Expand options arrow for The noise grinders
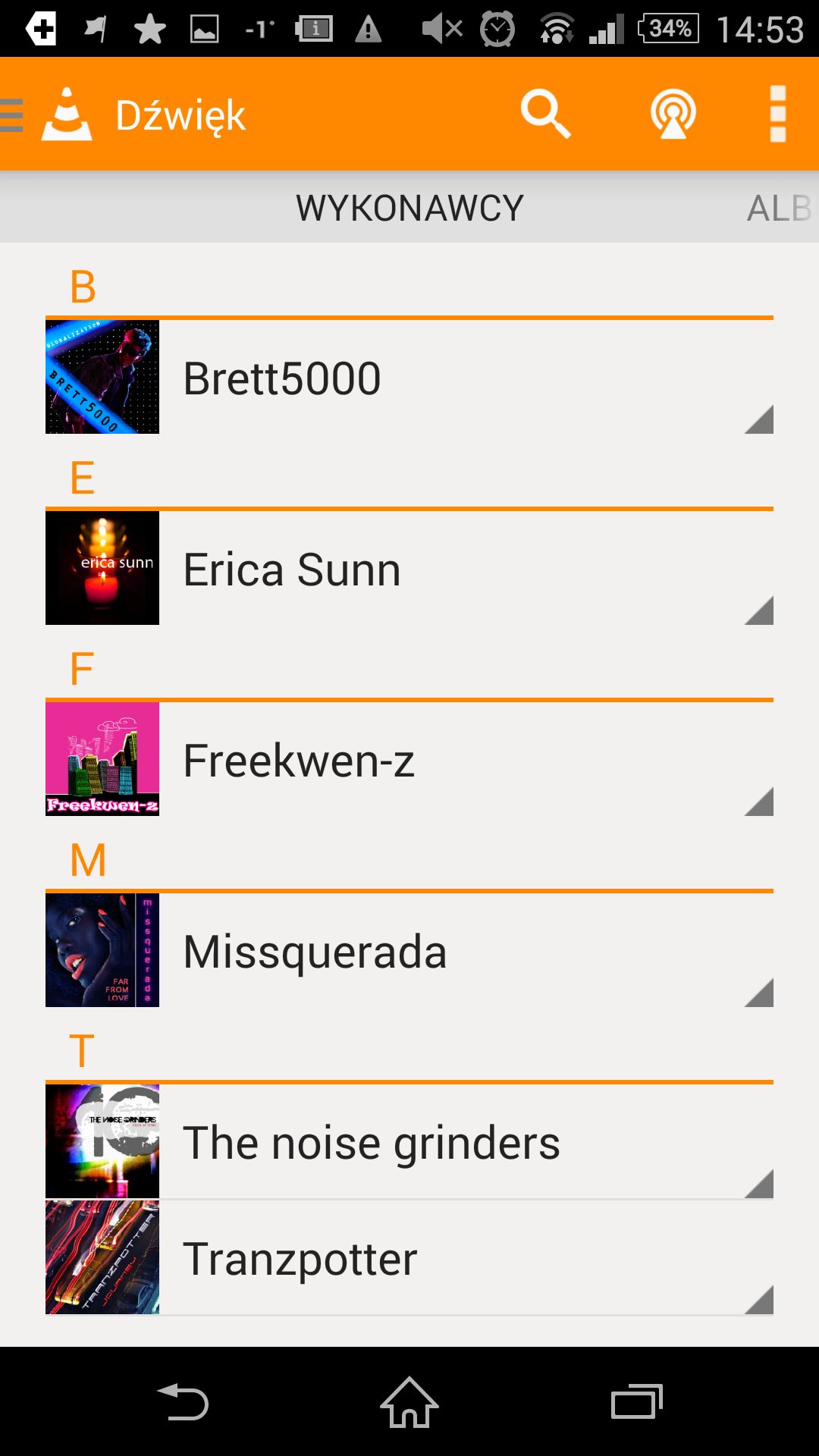 tap(759, 1184)
